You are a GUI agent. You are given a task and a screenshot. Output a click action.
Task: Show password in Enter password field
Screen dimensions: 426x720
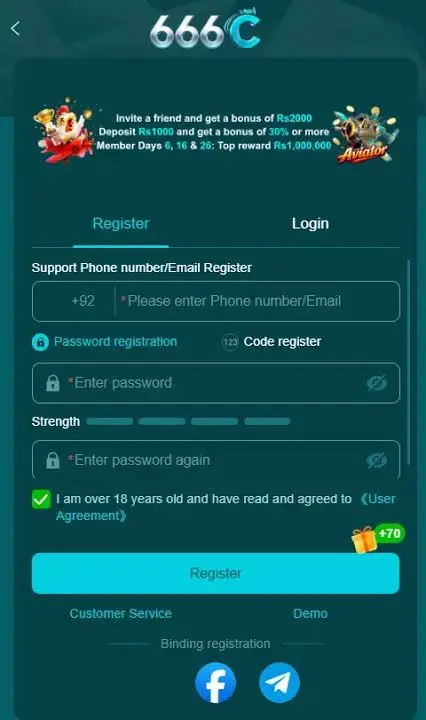click(x=376, y=383)
